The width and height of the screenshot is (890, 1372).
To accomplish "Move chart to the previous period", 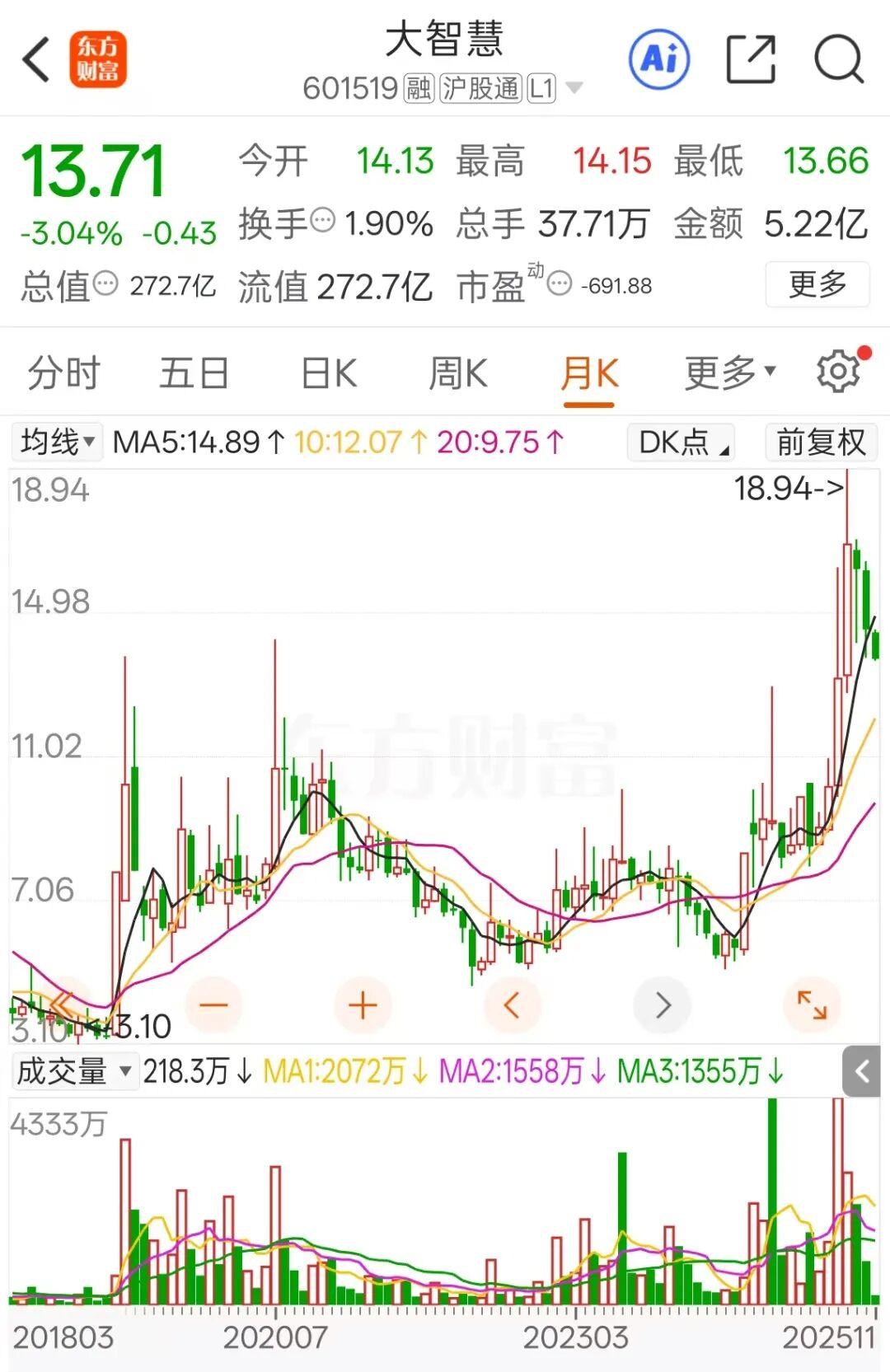I will point(512,1004).
